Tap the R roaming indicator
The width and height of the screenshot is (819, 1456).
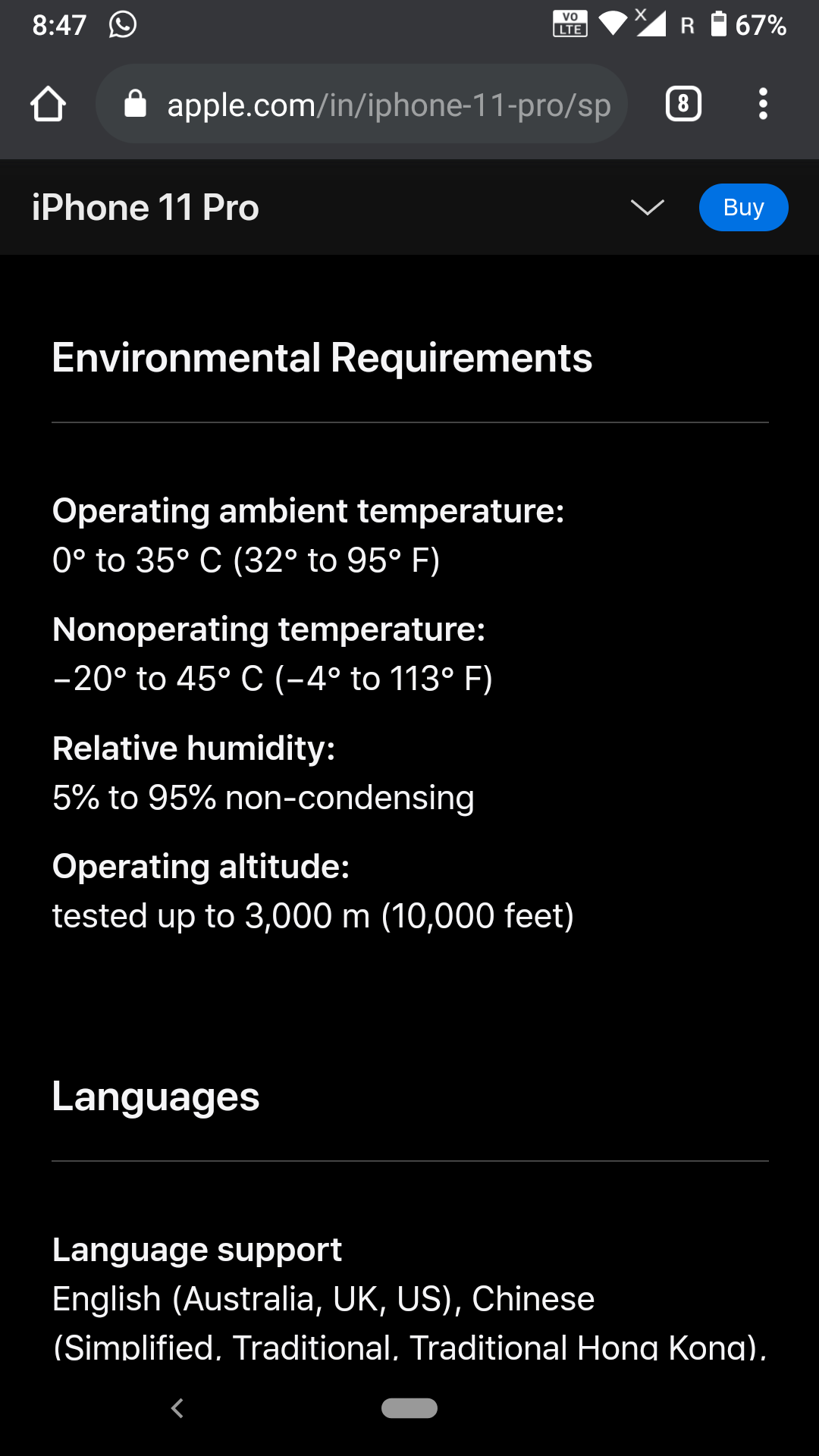pyautogui.click(x=687, y=27)
